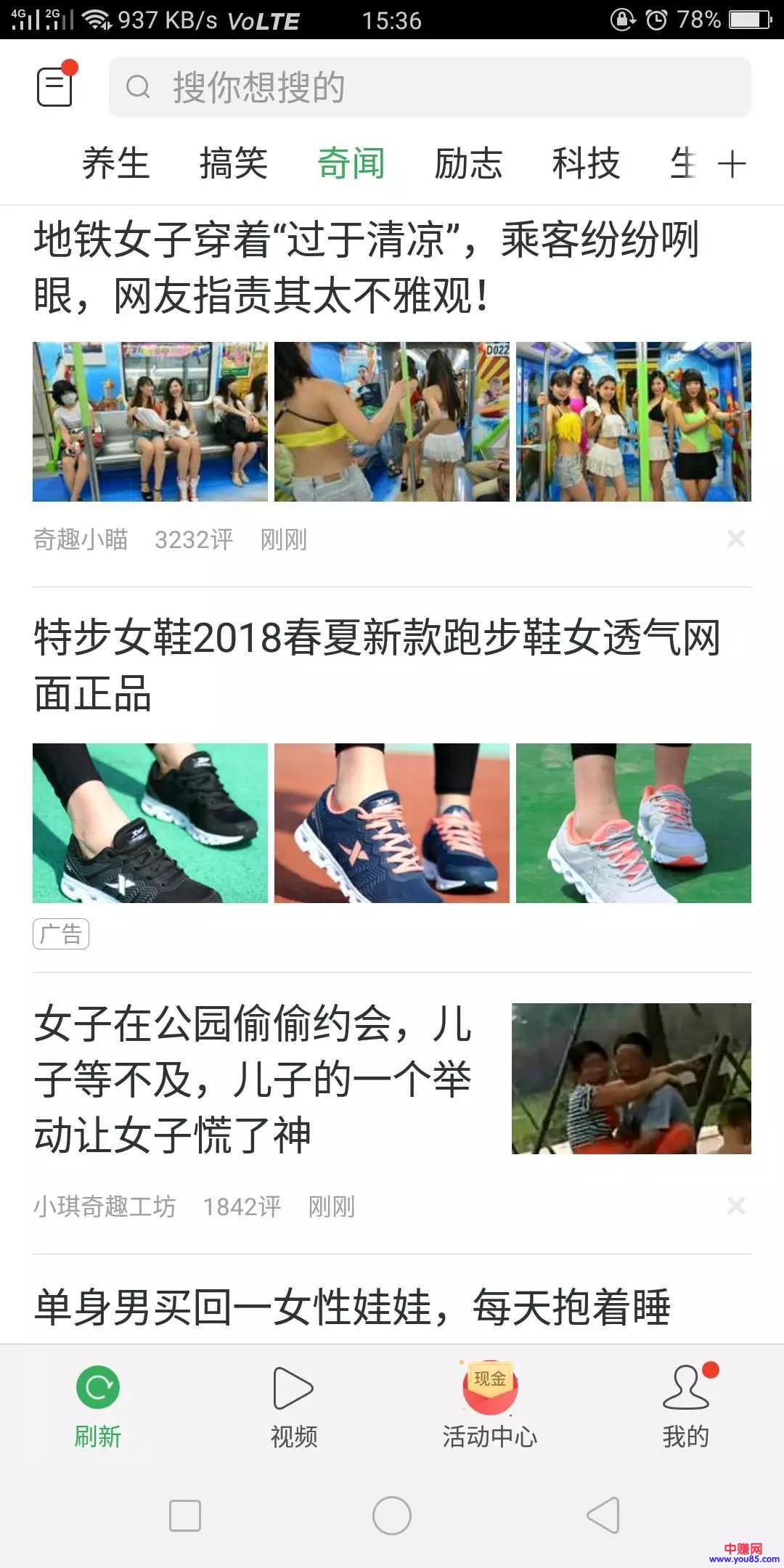Tap the 搜你想搜的 search box
Screen dimensions: 784x1568
click(430, 87)
